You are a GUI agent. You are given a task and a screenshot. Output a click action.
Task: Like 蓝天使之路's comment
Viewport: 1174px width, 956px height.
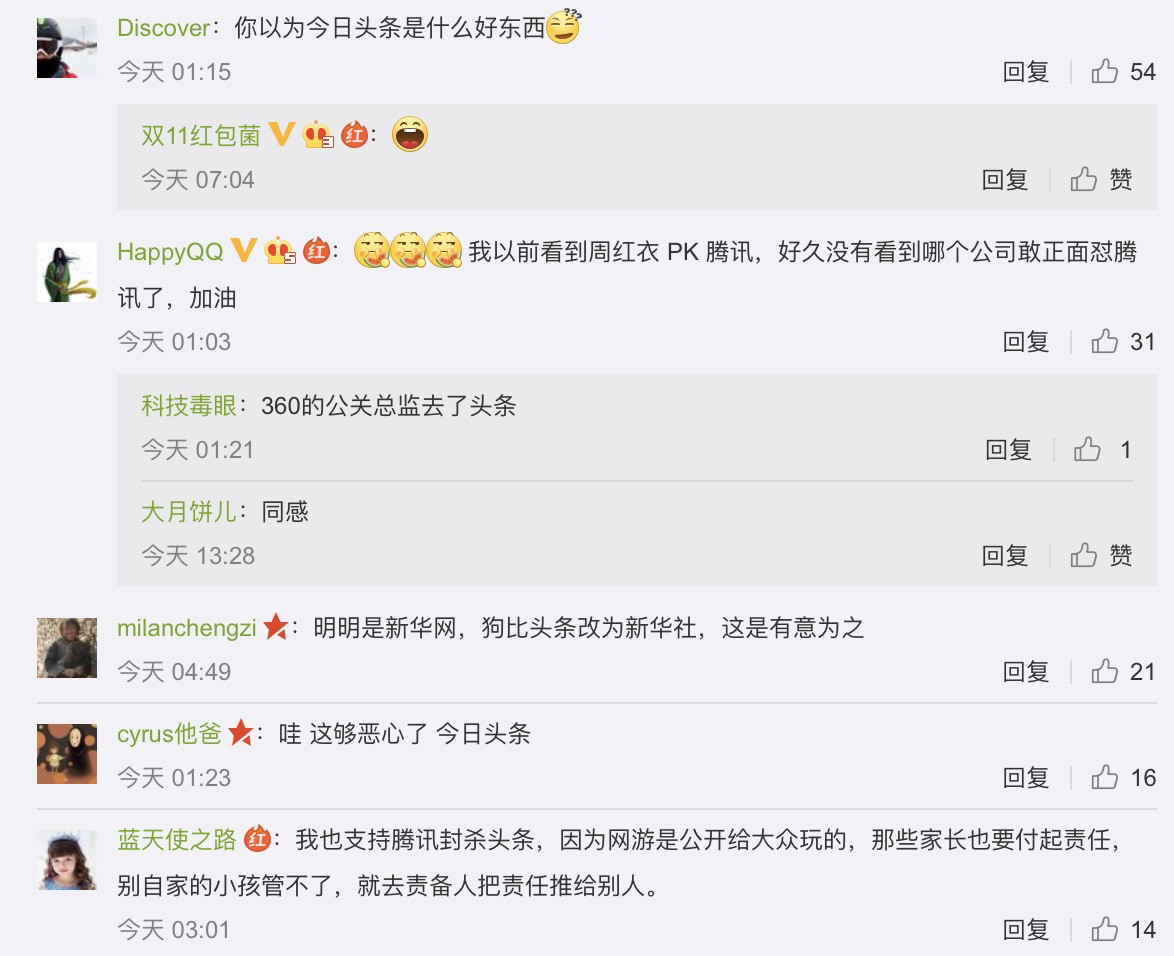[x=1105, y=930]
